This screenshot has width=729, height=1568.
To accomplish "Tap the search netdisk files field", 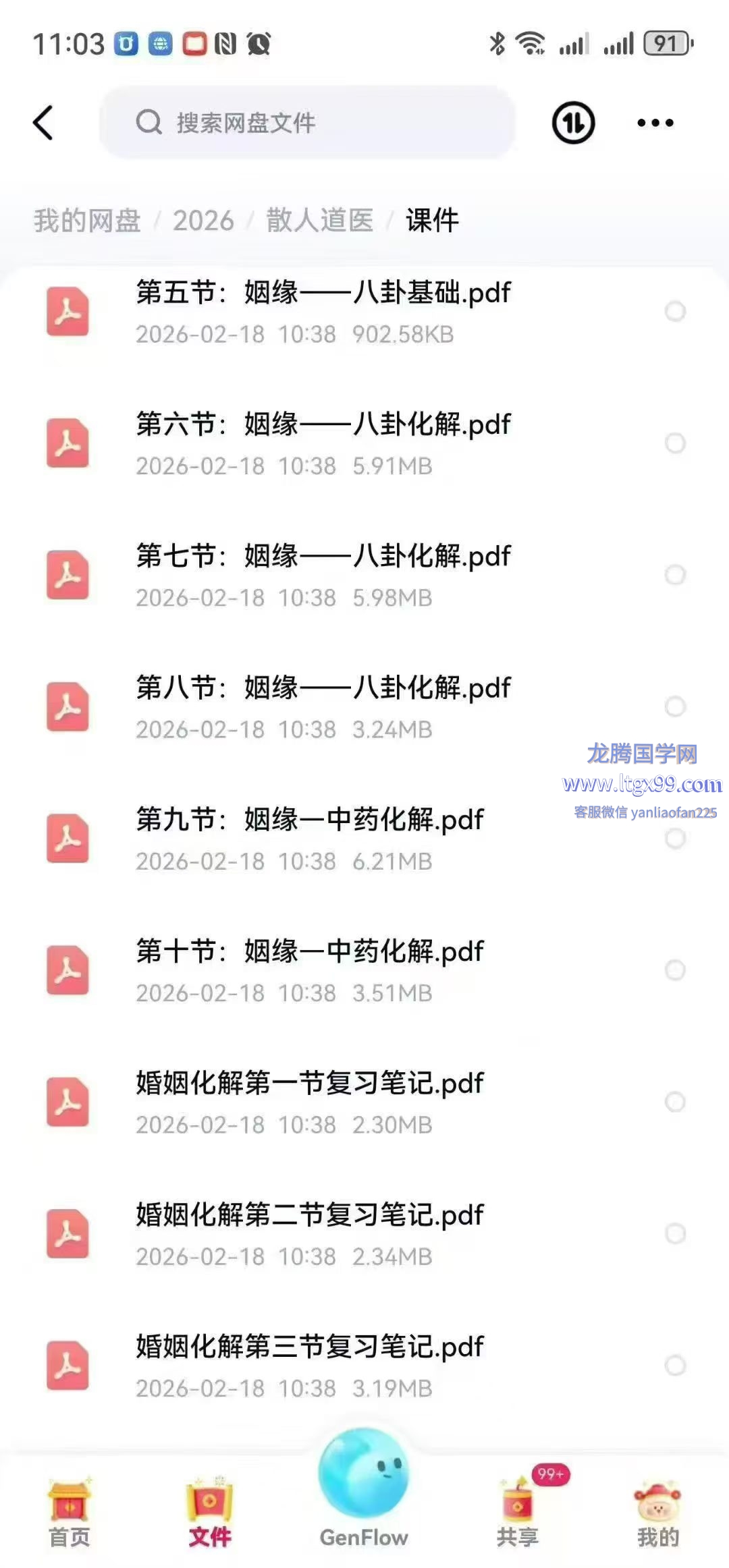I will pos(307,123).
